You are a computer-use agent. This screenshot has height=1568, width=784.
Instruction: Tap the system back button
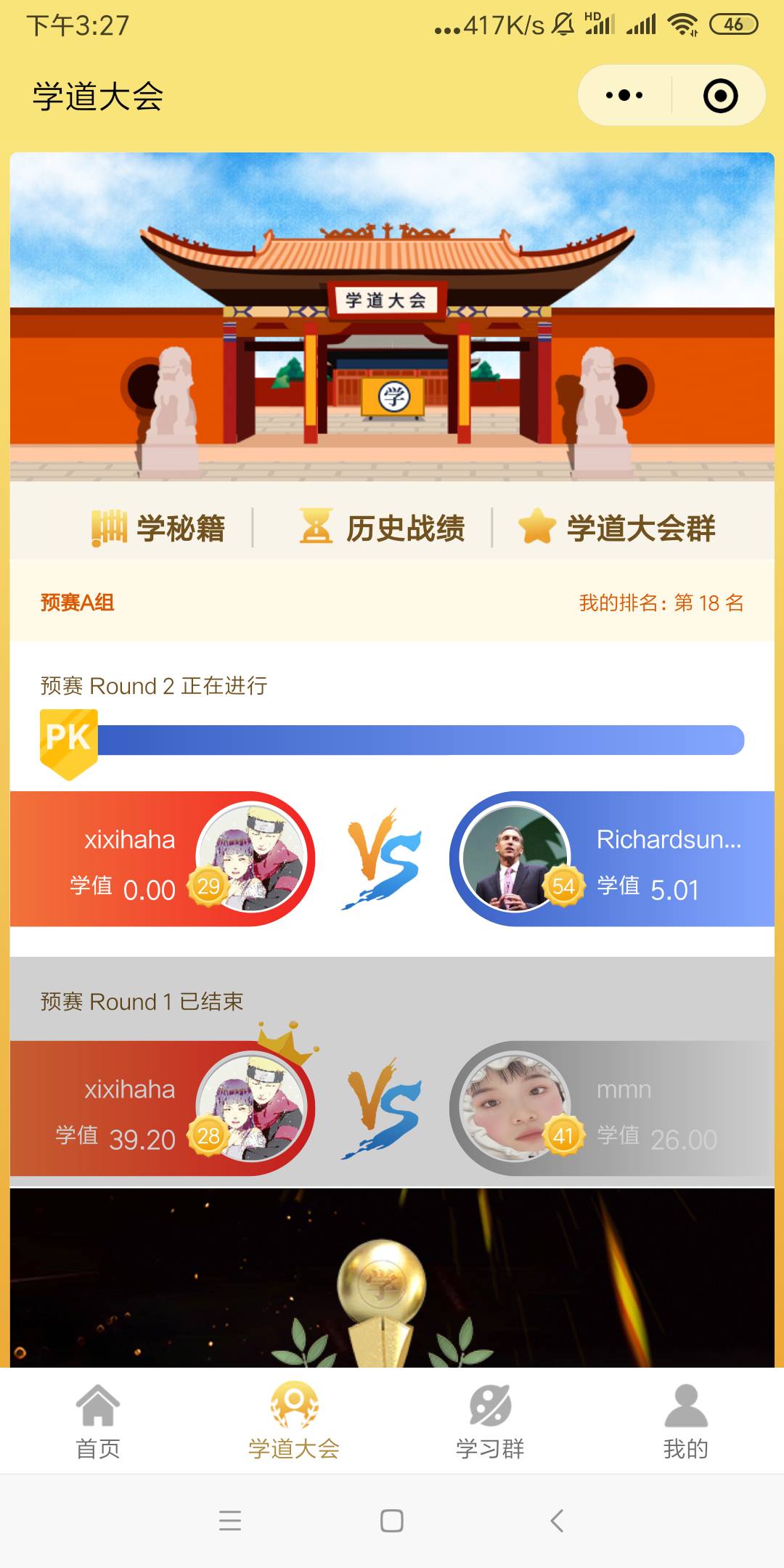557,1520
